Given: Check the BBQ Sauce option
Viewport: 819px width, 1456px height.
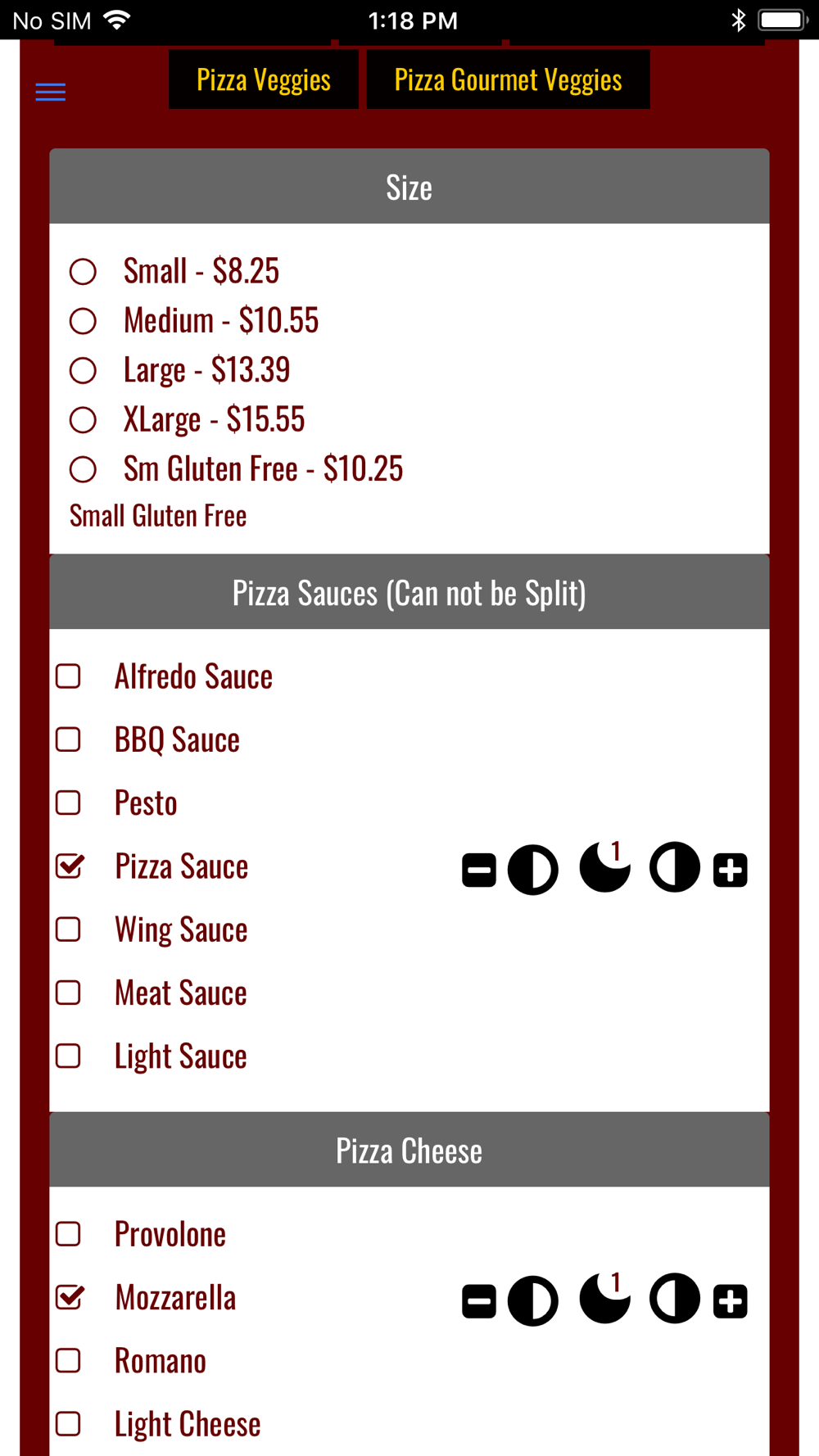Looking at the screenshot, I should click(69, 739).
